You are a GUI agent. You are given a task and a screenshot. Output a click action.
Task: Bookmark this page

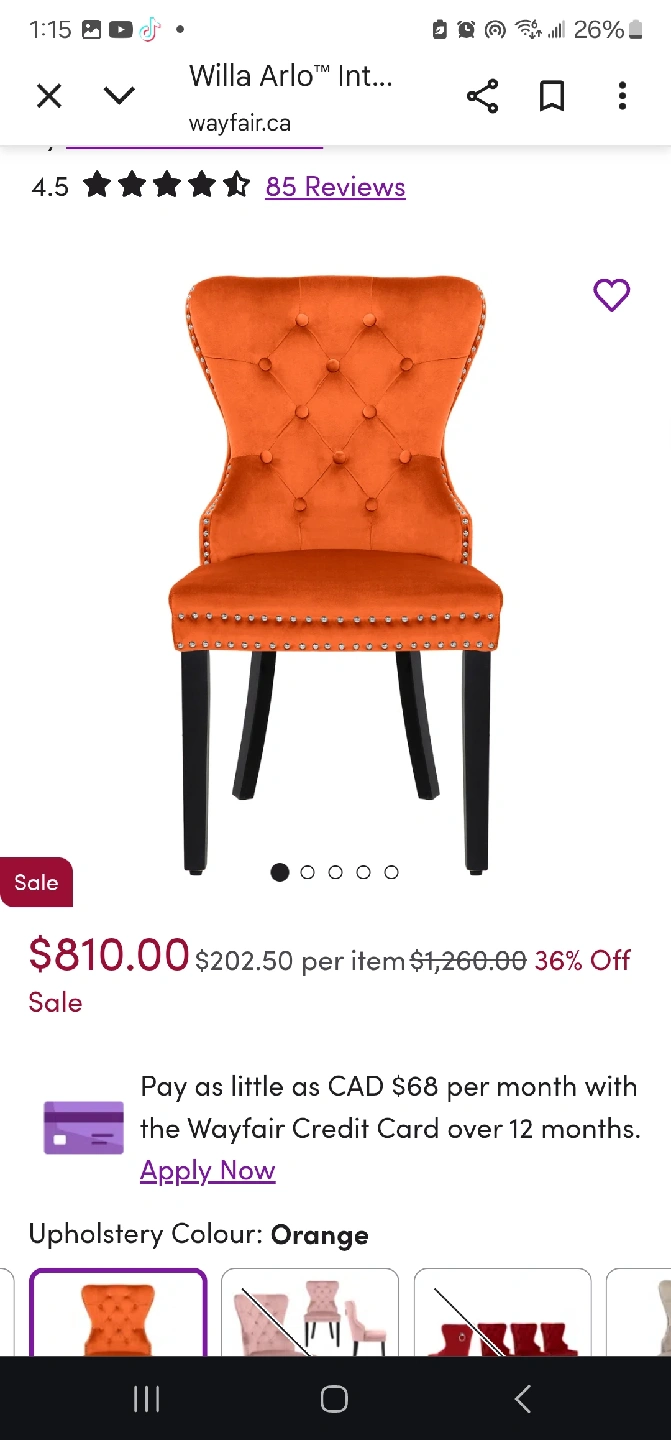click(552, 96)
